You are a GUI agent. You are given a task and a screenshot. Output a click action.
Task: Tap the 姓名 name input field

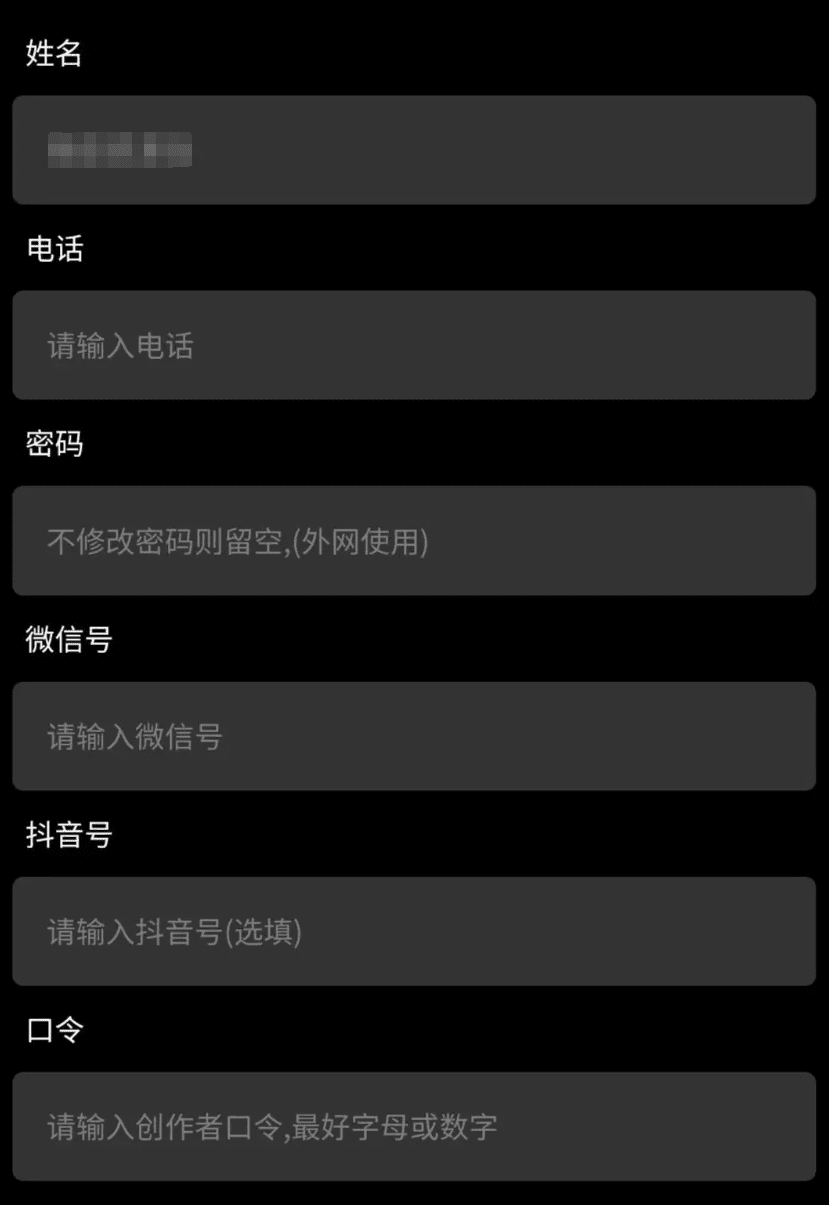[x=414, y=150]
